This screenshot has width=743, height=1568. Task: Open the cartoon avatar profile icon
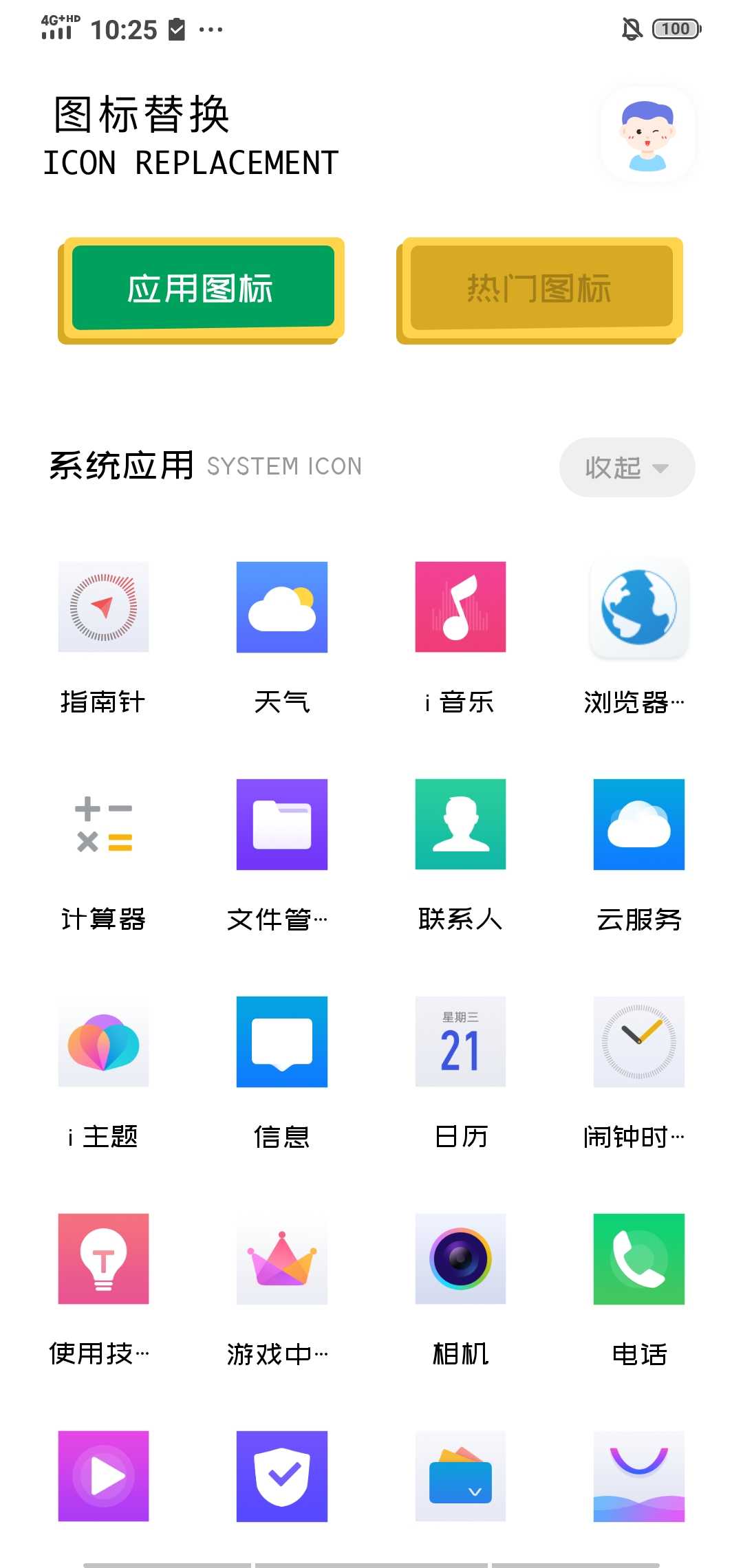click(x=647, y=135)
